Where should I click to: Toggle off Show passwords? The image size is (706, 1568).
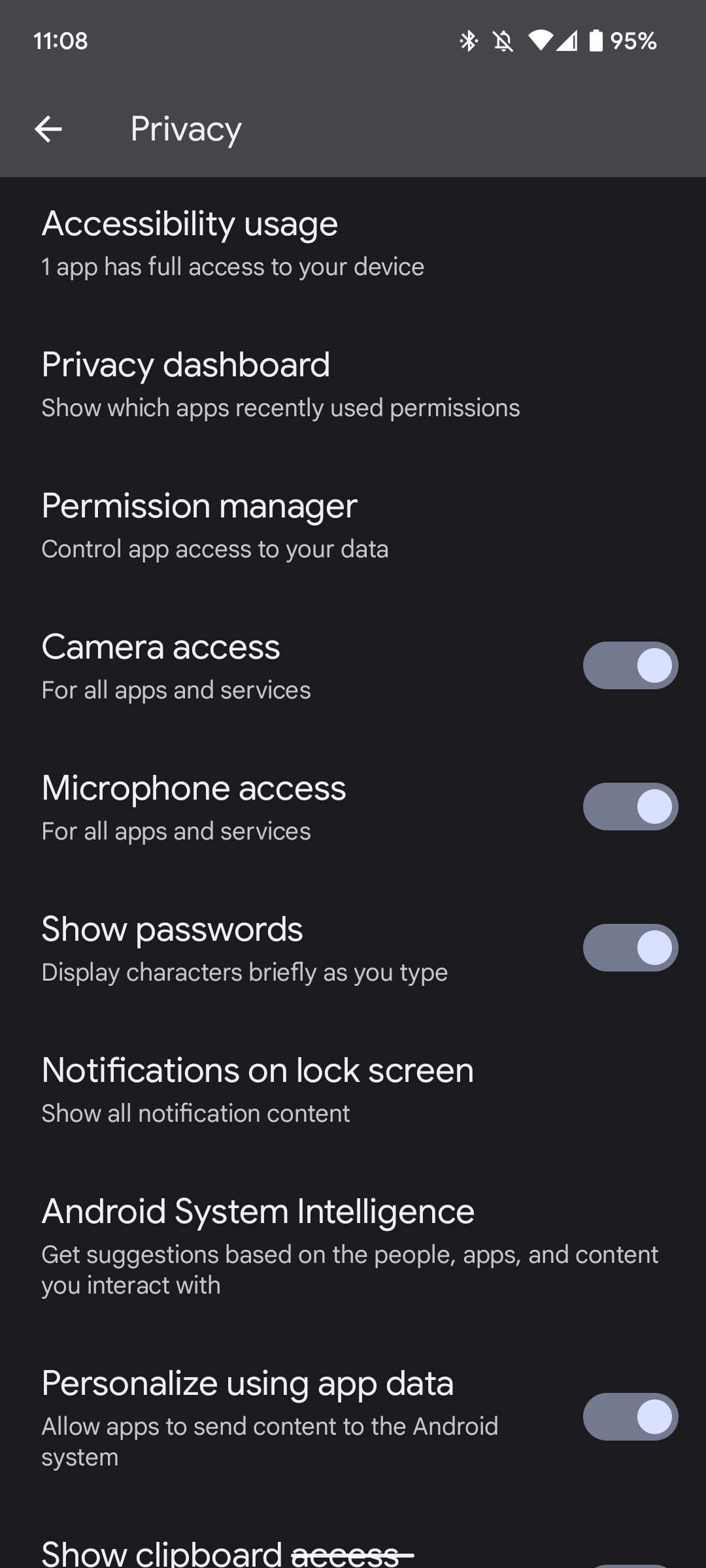pos(630,947)
